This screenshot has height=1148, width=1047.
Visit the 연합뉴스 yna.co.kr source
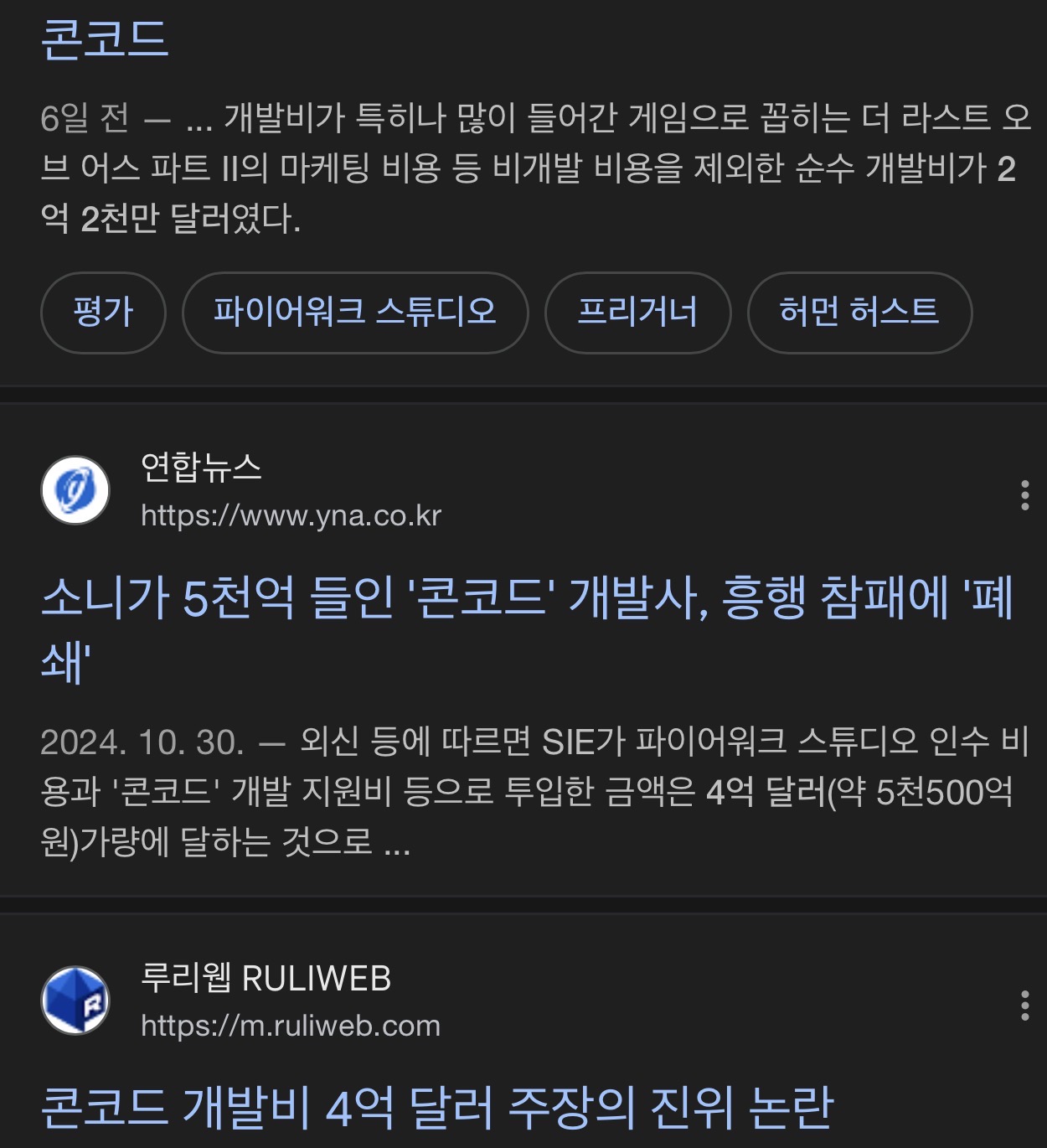pos(289,491)
